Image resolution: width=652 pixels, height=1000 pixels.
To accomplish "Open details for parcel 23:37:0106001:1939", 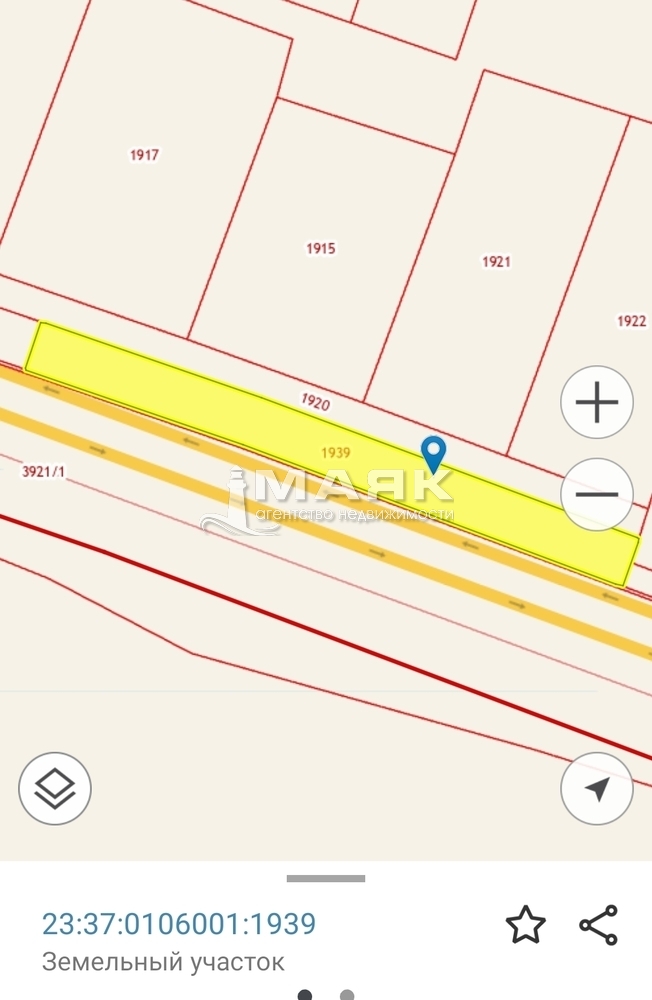I will [179, 924].
